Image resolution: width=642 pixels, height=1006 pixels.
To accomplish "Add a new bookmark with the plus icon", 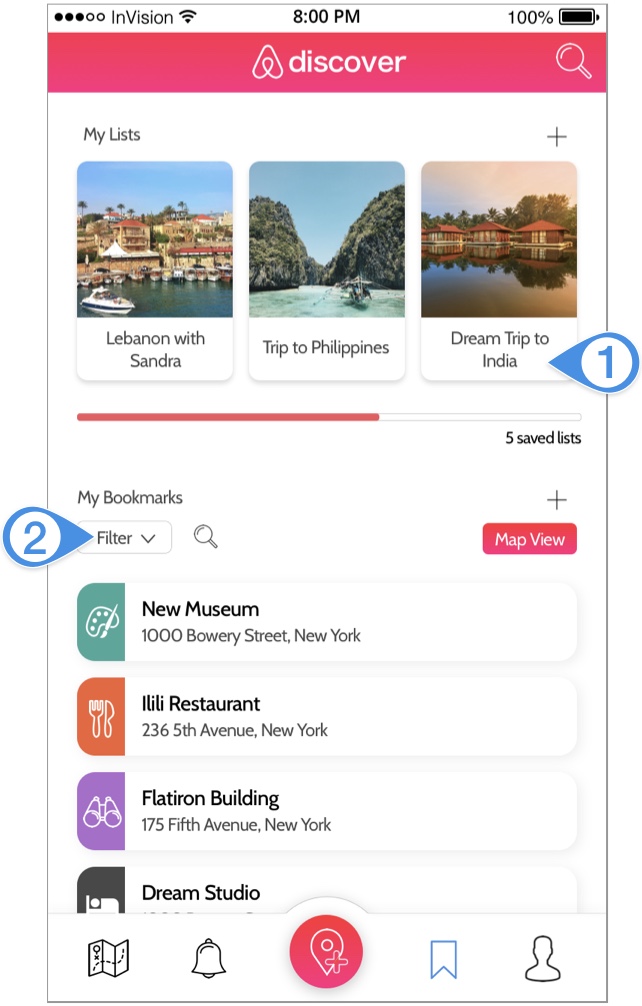I will click(557, 499).
